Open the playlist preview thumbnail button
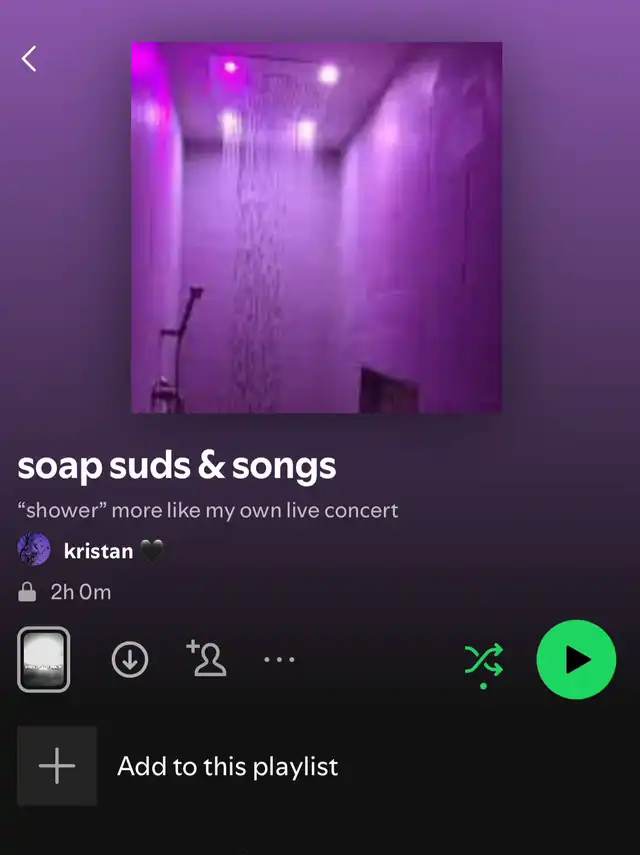 tap(44, 659)
